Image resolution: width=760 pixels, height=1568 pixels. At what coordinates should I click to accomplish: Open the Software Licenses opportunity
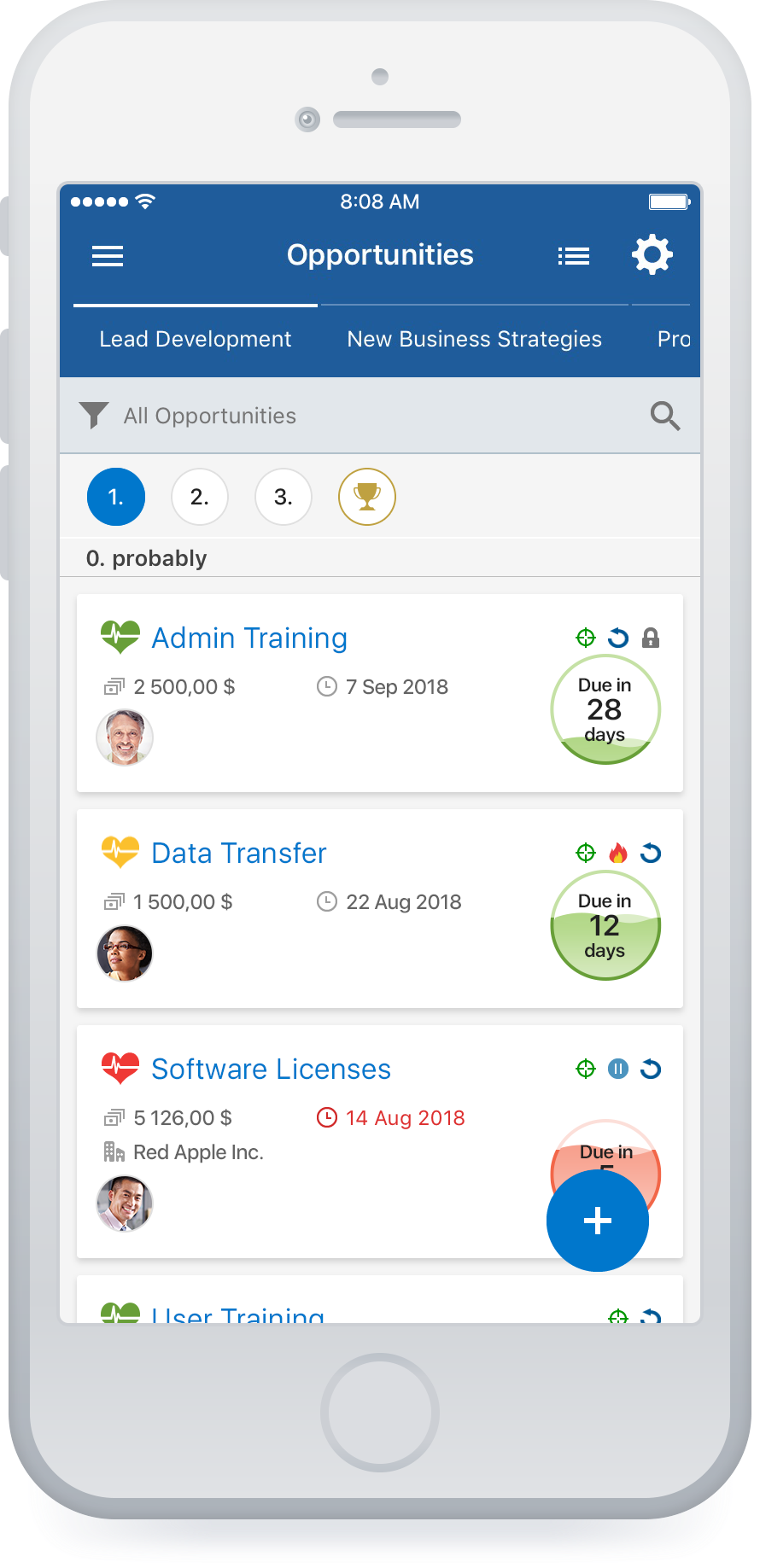[x=271, y=1070]
